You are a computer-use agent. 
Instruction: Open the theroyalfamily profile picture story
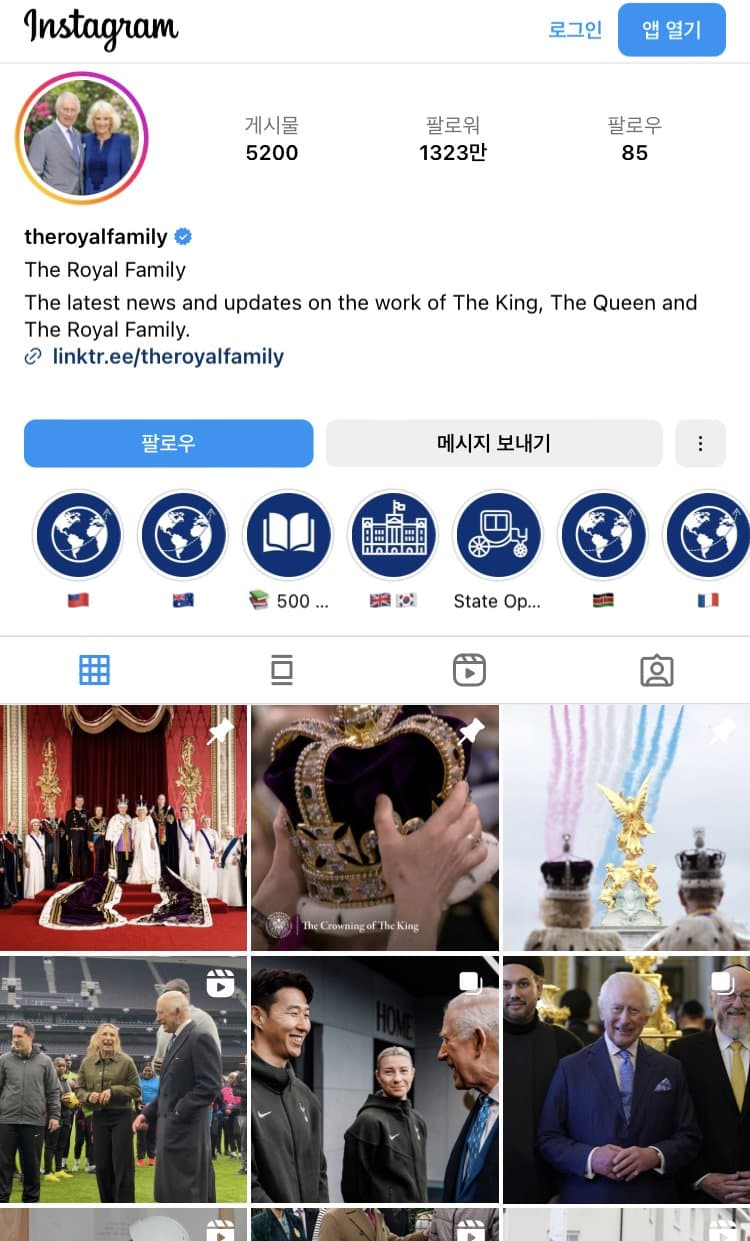point(81,138)
